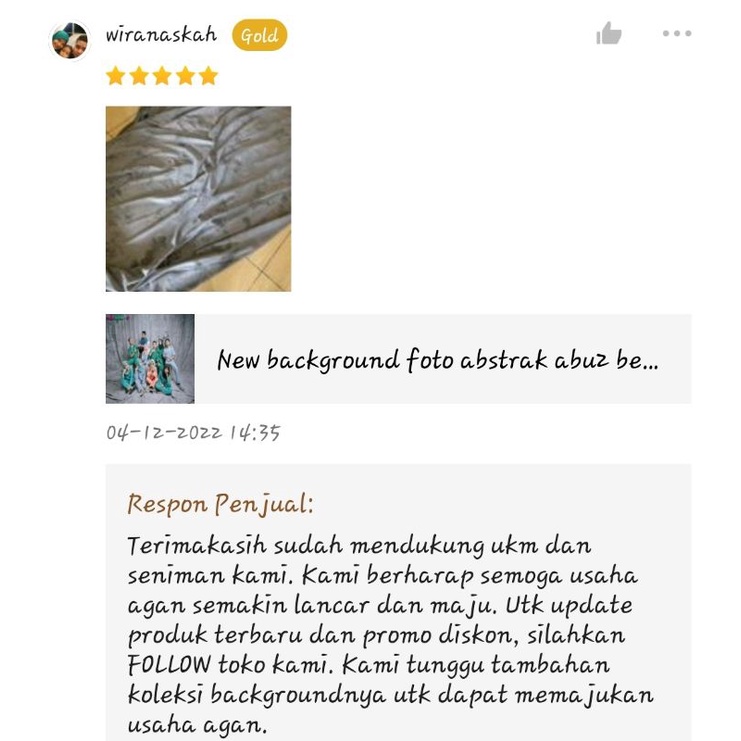The image size is (741, 741).
Task: Open wiranaskah's profile avatar
Action: click(x=69, y=40)
